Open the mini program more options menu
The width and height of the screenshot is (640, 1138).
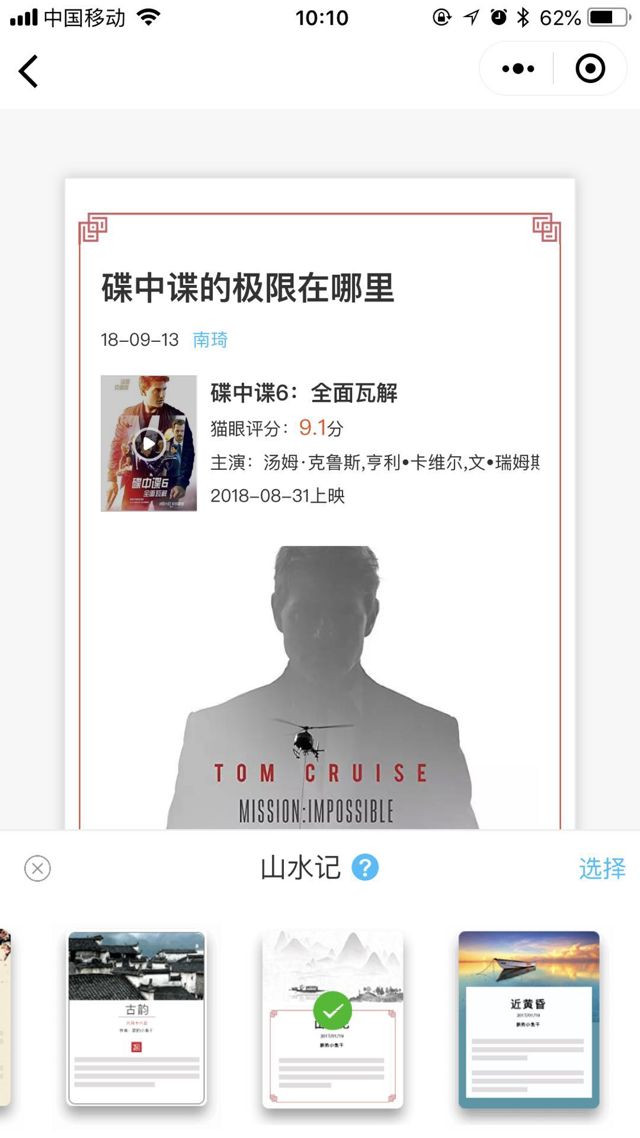(518, 69)
